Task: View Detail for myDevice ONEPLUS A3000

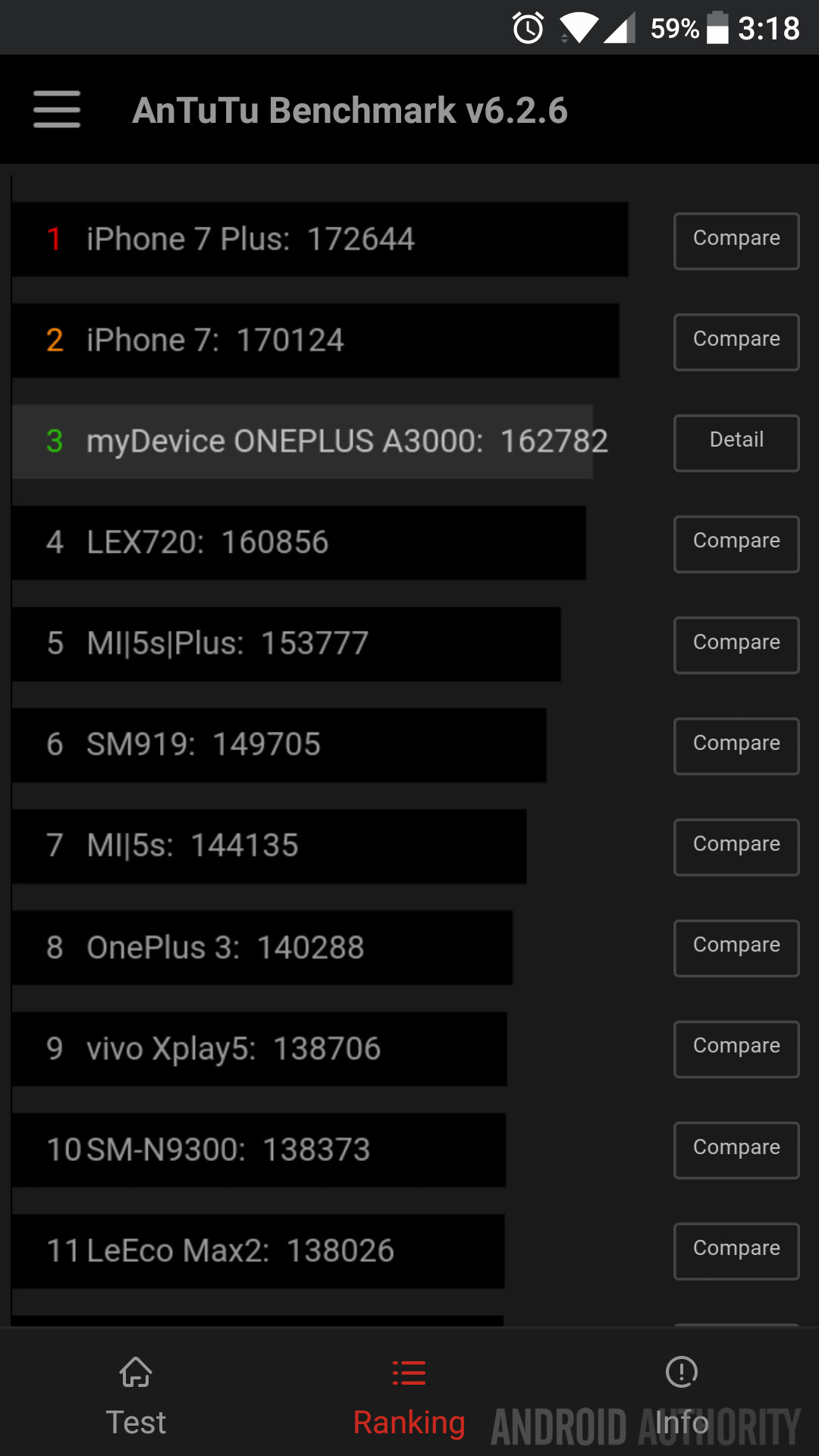Action: [x=736, y=443]
